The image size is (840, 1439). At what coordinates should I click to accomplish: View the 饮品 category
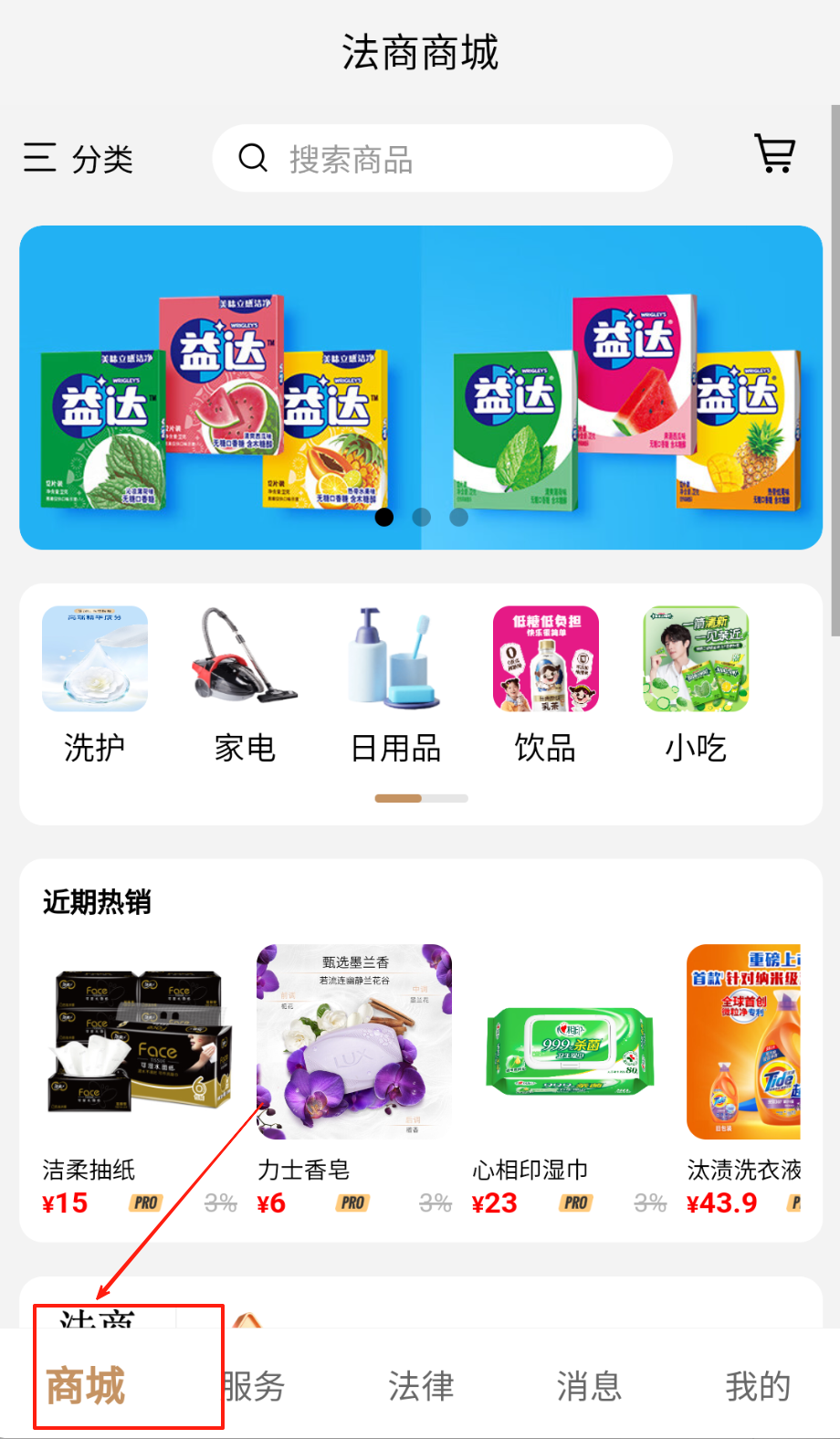tap(545, 684)
